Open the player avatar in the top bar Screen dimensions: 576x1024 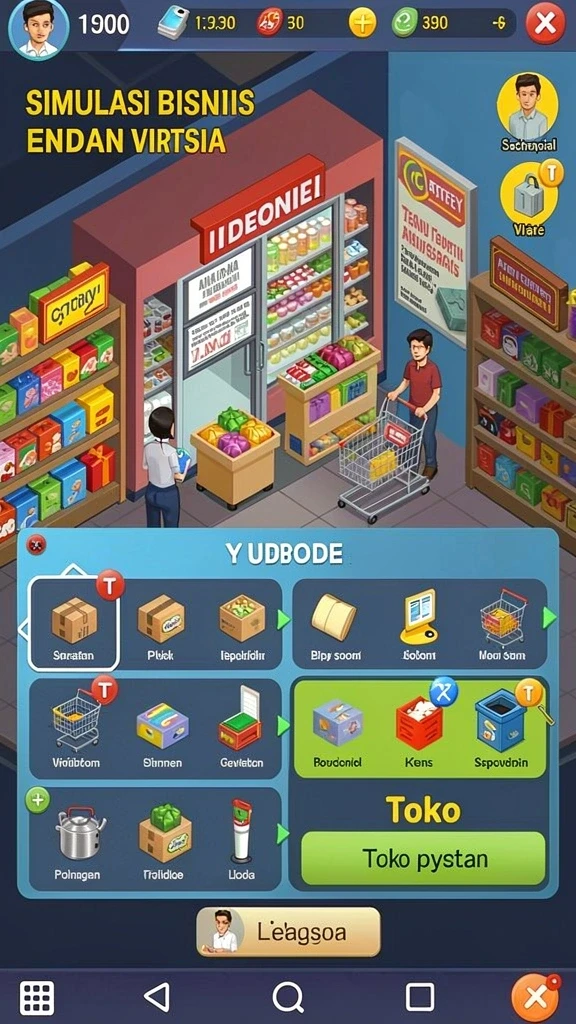pyautogui.click(x=39, y=27)
